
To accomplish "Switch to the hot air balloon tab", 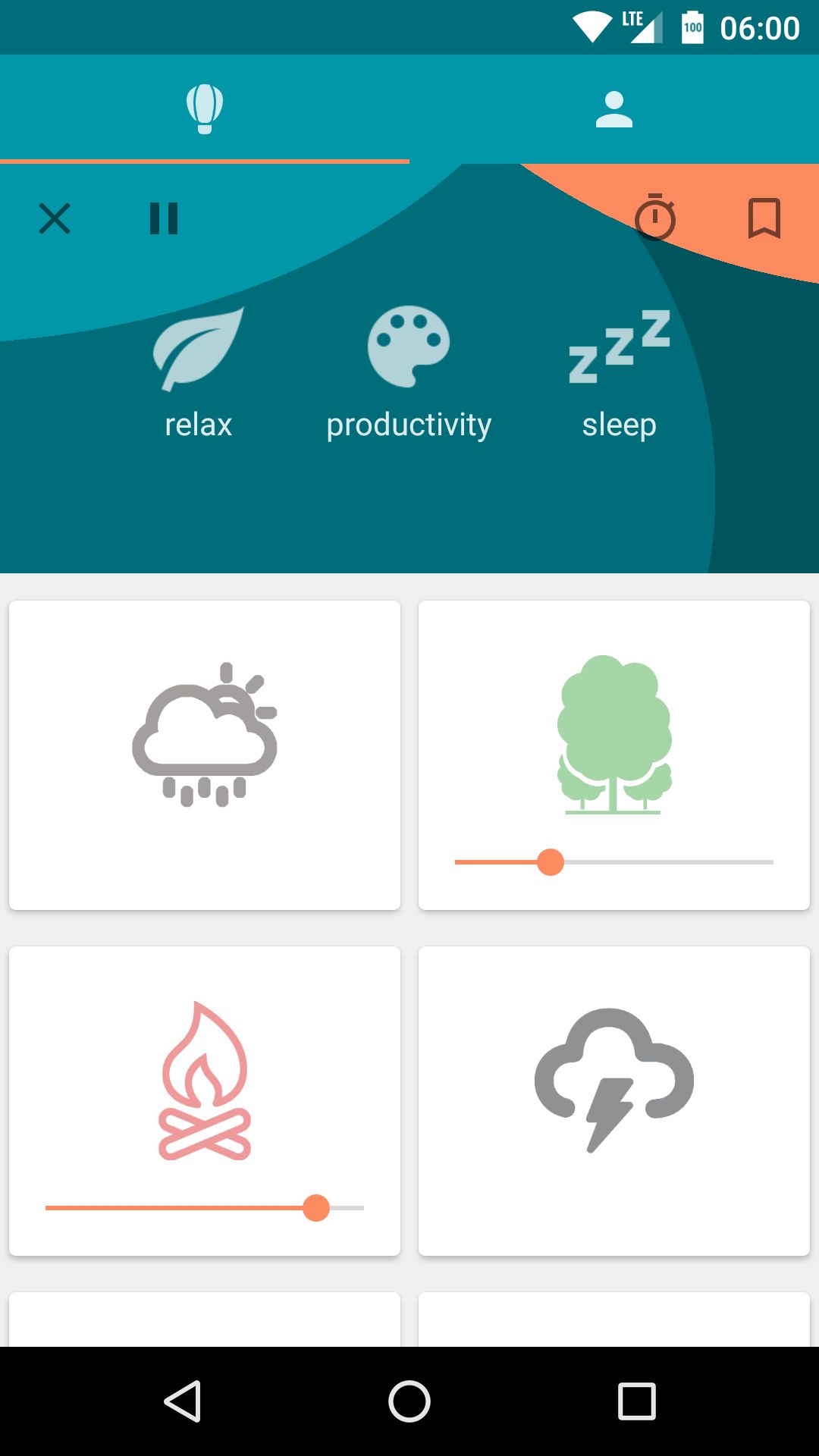I will coord(204,108).
